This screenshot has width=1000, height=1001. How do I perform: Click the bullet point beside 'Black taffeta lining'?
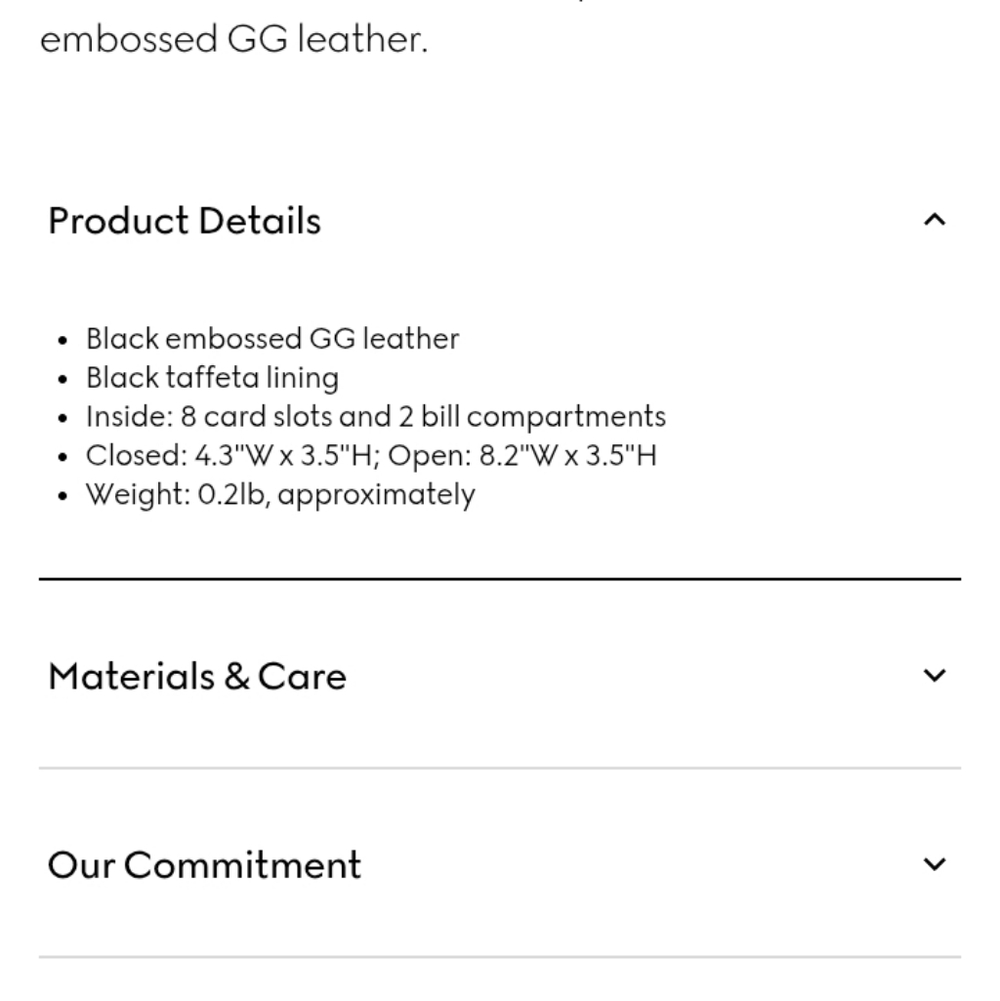64,378
